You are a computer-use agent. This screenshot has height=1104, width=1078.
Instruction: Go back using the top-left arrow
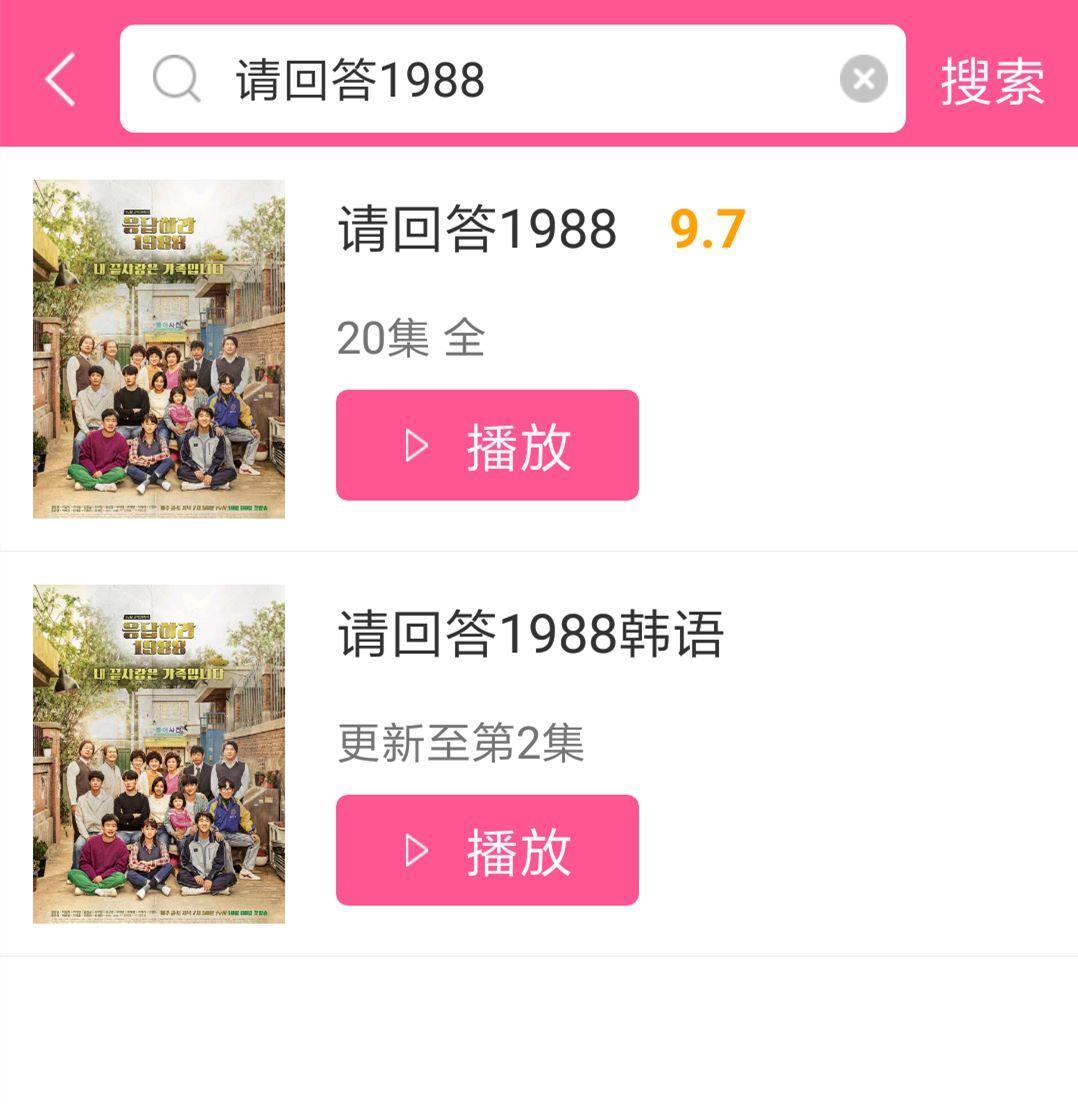point(60,79)
